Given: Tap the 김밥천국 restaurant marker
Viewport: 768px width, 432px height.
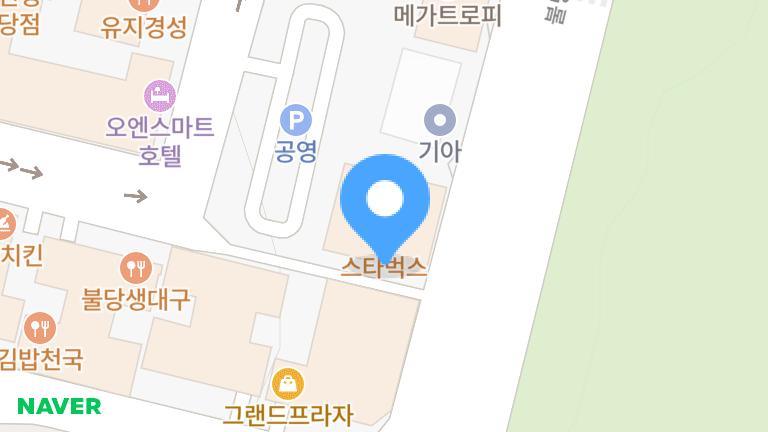Looking at the screenshot, I should pos(40,326).
